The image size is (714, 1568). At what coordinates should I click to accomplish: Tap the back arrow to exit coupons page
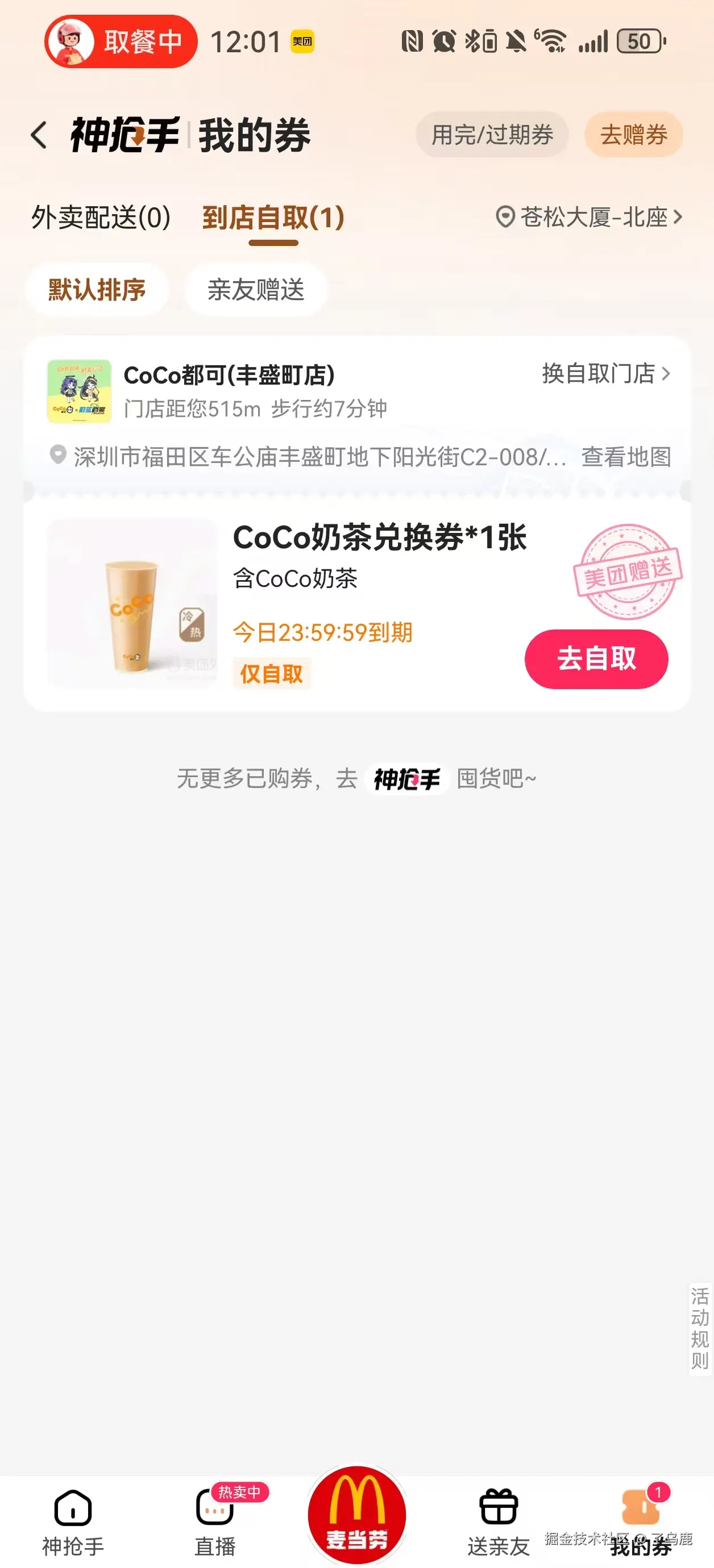[39, 135]
